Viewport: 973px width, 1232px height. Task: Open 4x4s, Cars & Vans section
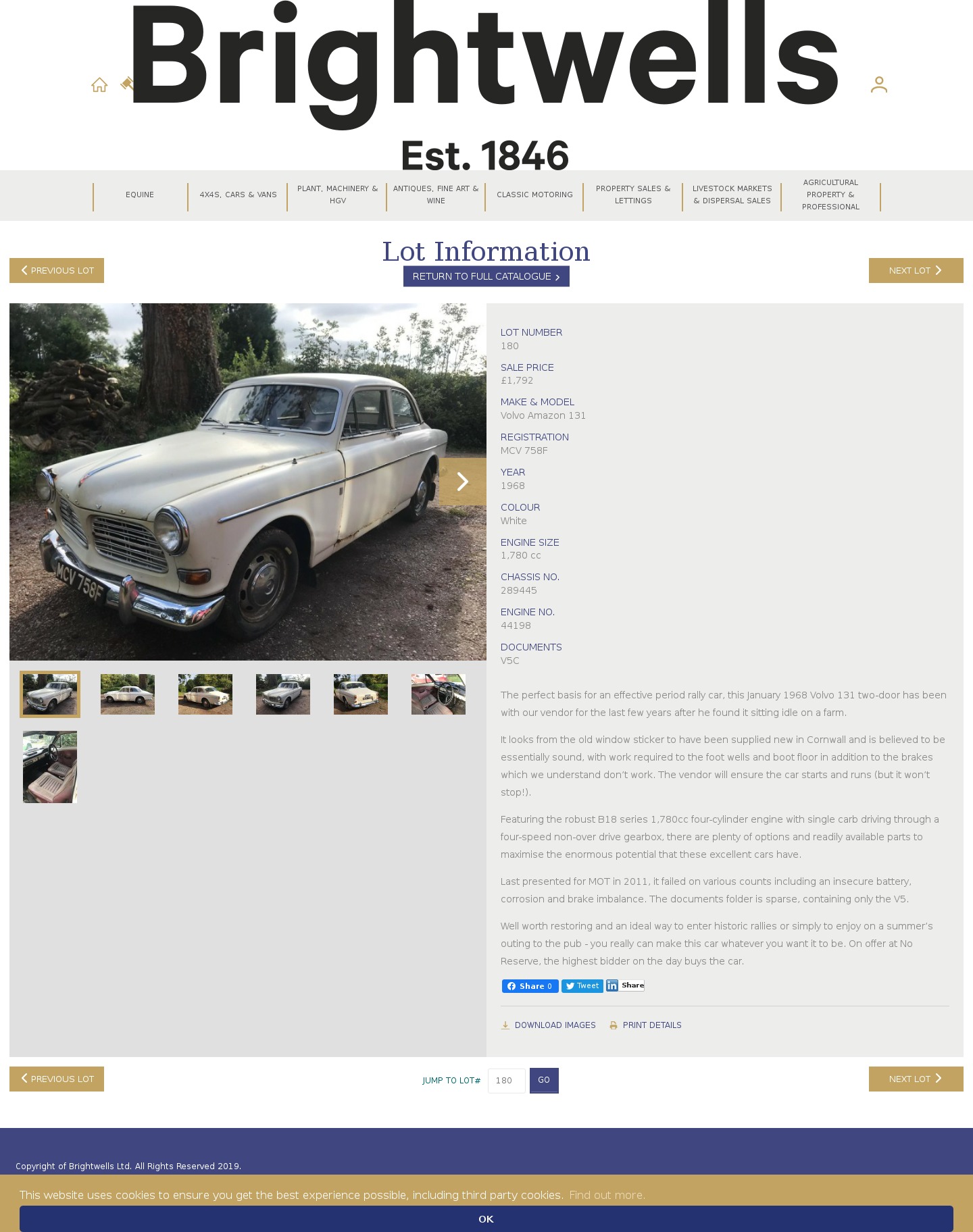tap(238, 195)
